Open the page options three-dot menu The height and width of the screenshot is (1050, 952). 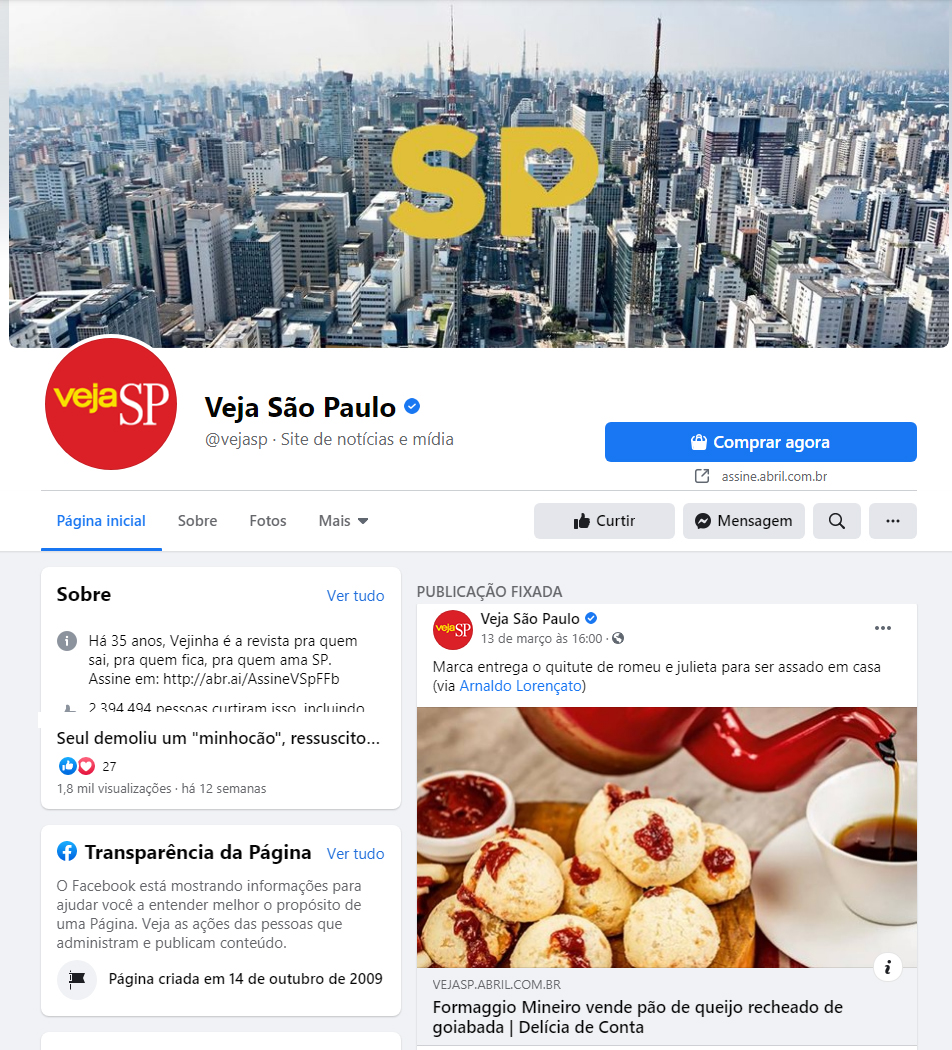click(892, 521)
